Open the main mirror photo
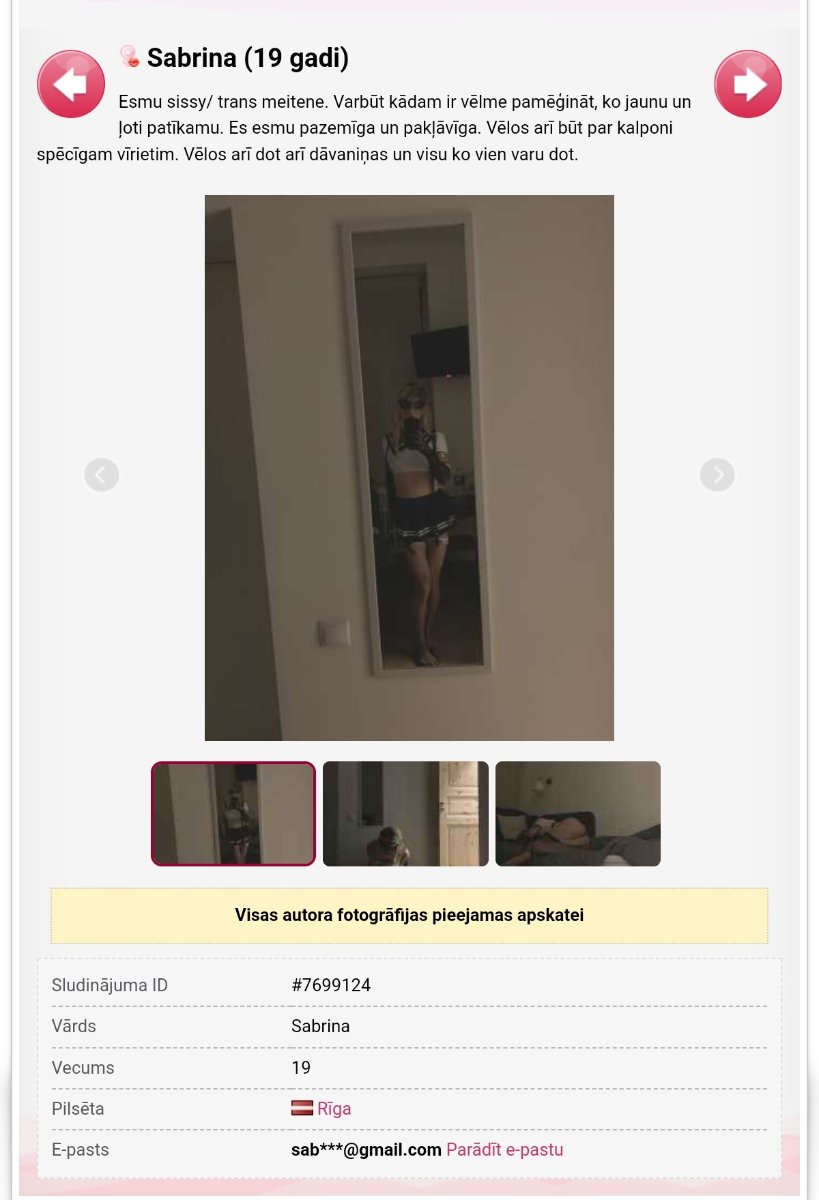Screen dimensions: 819x1200 click(409, 467)
